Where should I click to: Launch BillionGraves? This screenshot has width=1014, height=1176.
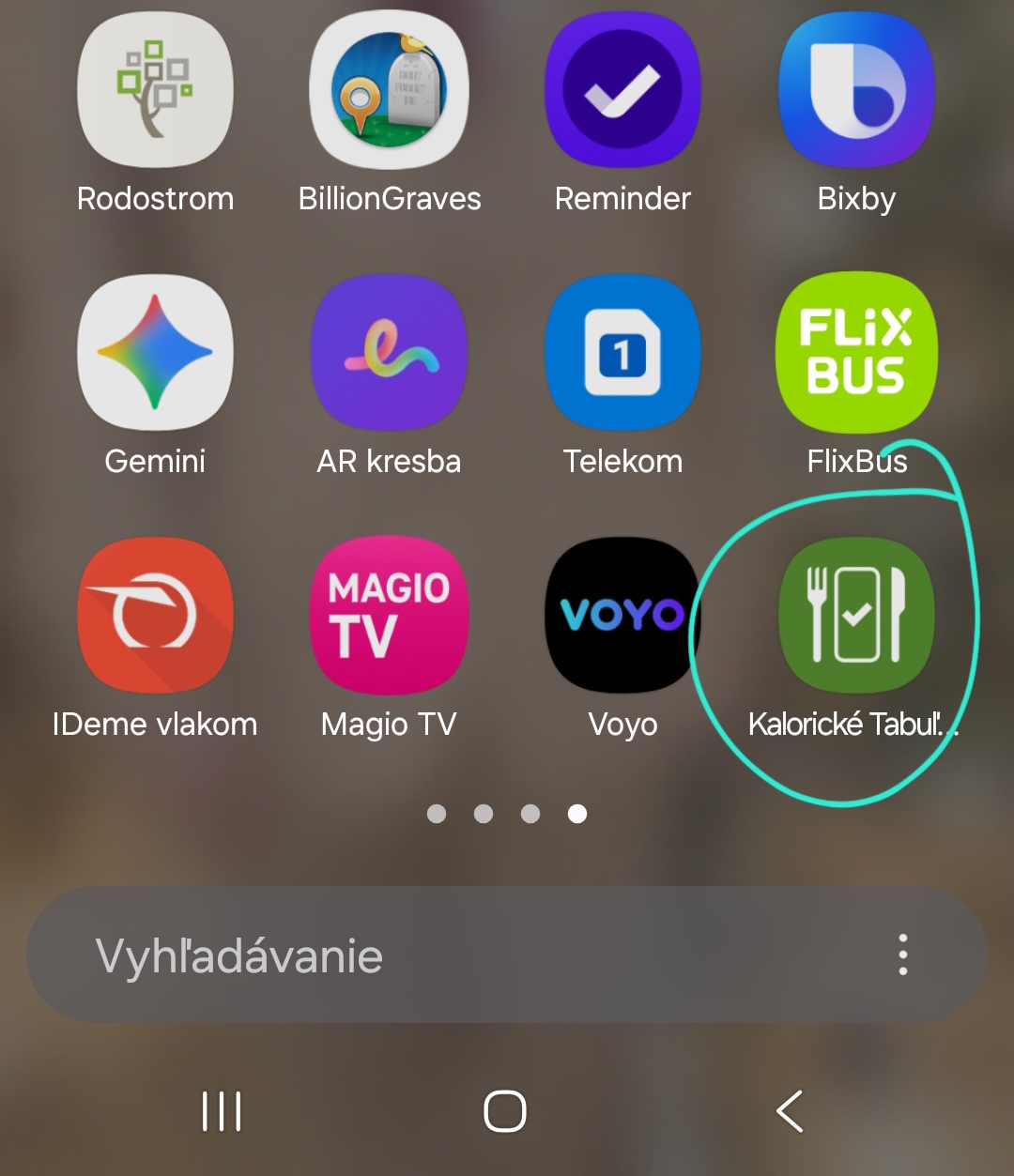pos(389,90)
